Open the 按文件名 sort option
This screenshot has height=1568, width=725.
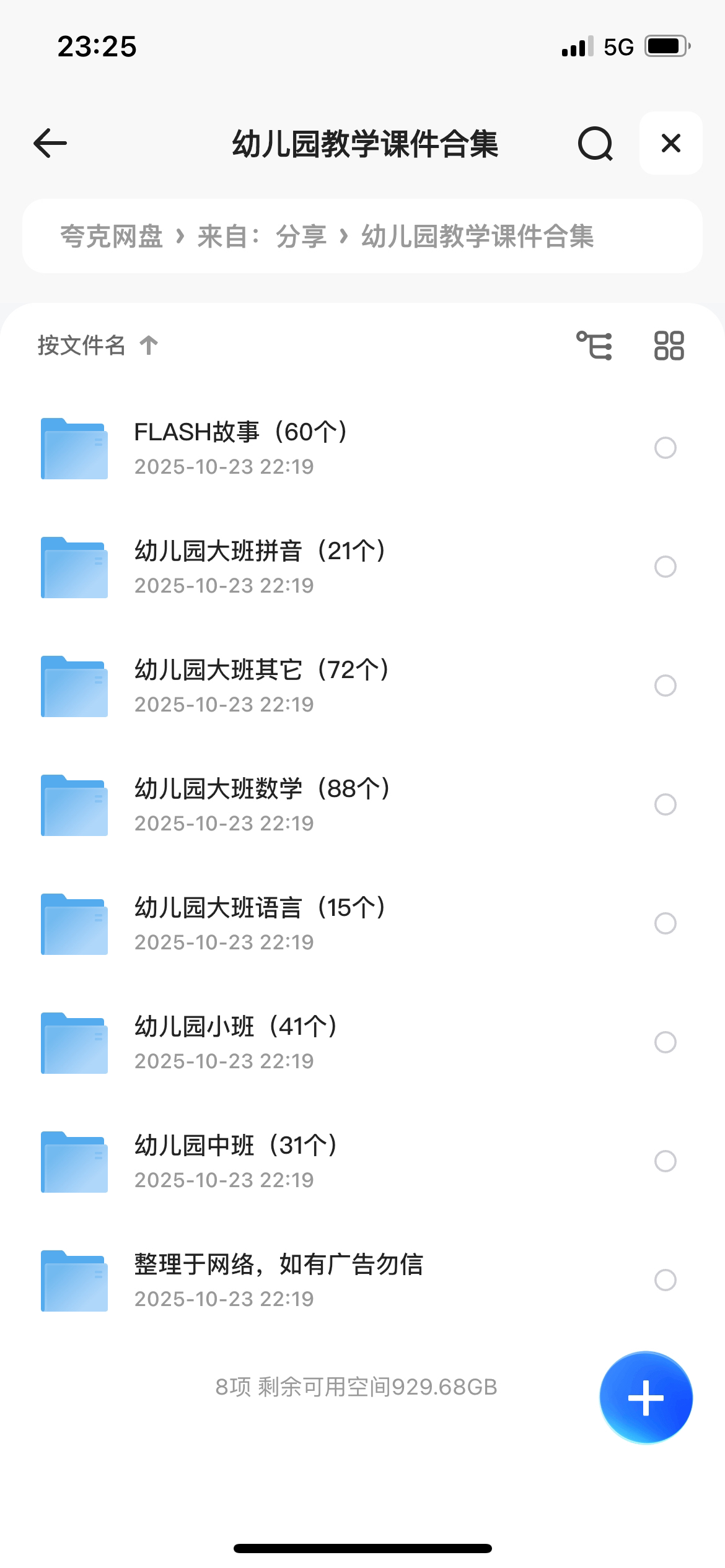(82, 346)
